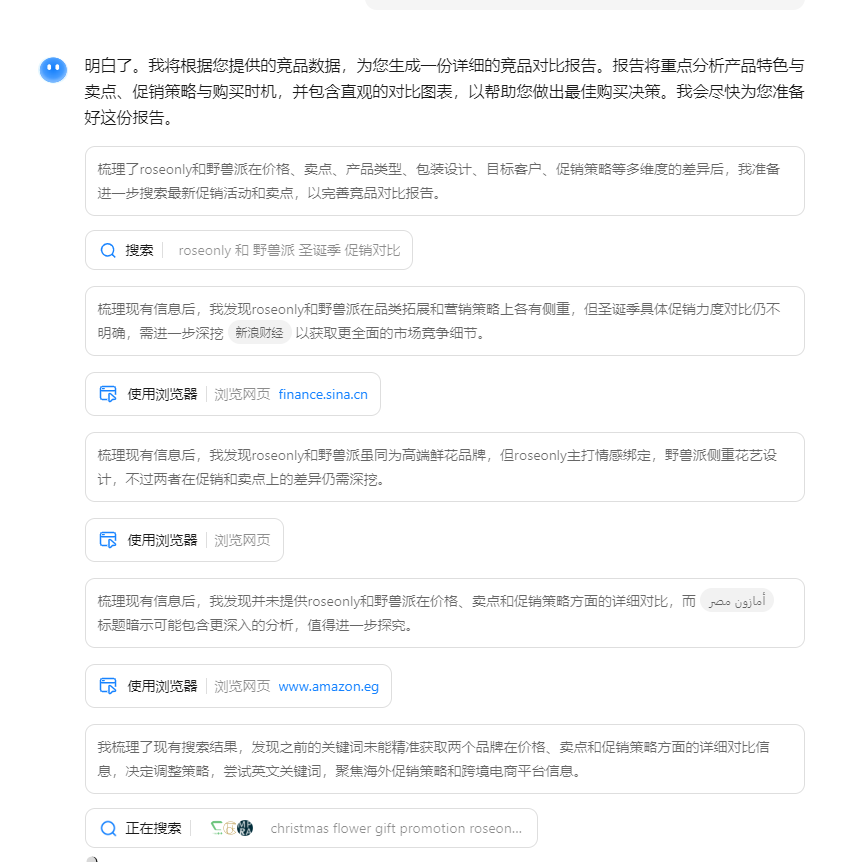Image resolution: width=853 pixels, height=862 pixels.
Task: Tap the 新浪财经 source chip
Action: coord(259,333)
